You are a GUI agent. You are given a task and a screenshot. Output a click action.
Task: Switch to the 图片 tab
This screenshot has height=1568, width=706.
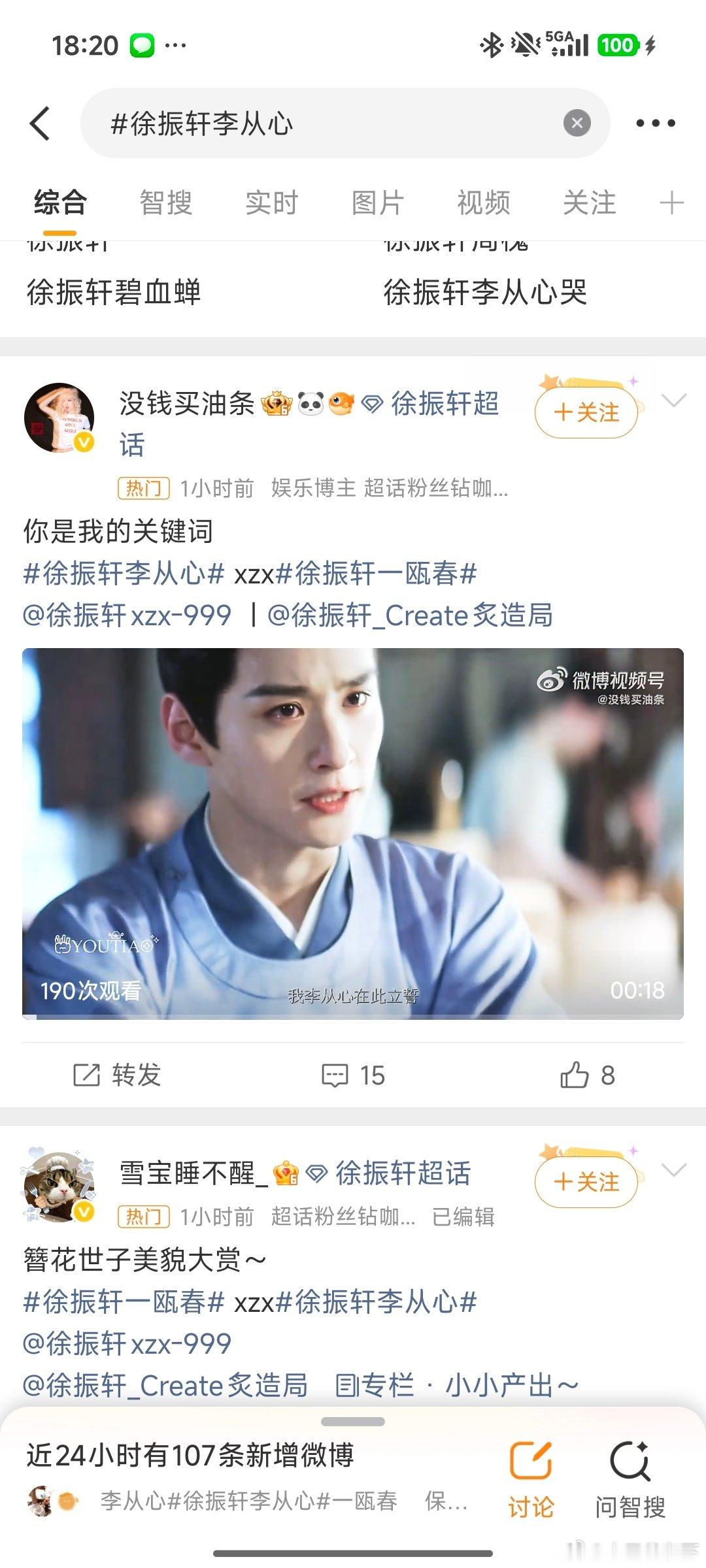pos(378,203)
